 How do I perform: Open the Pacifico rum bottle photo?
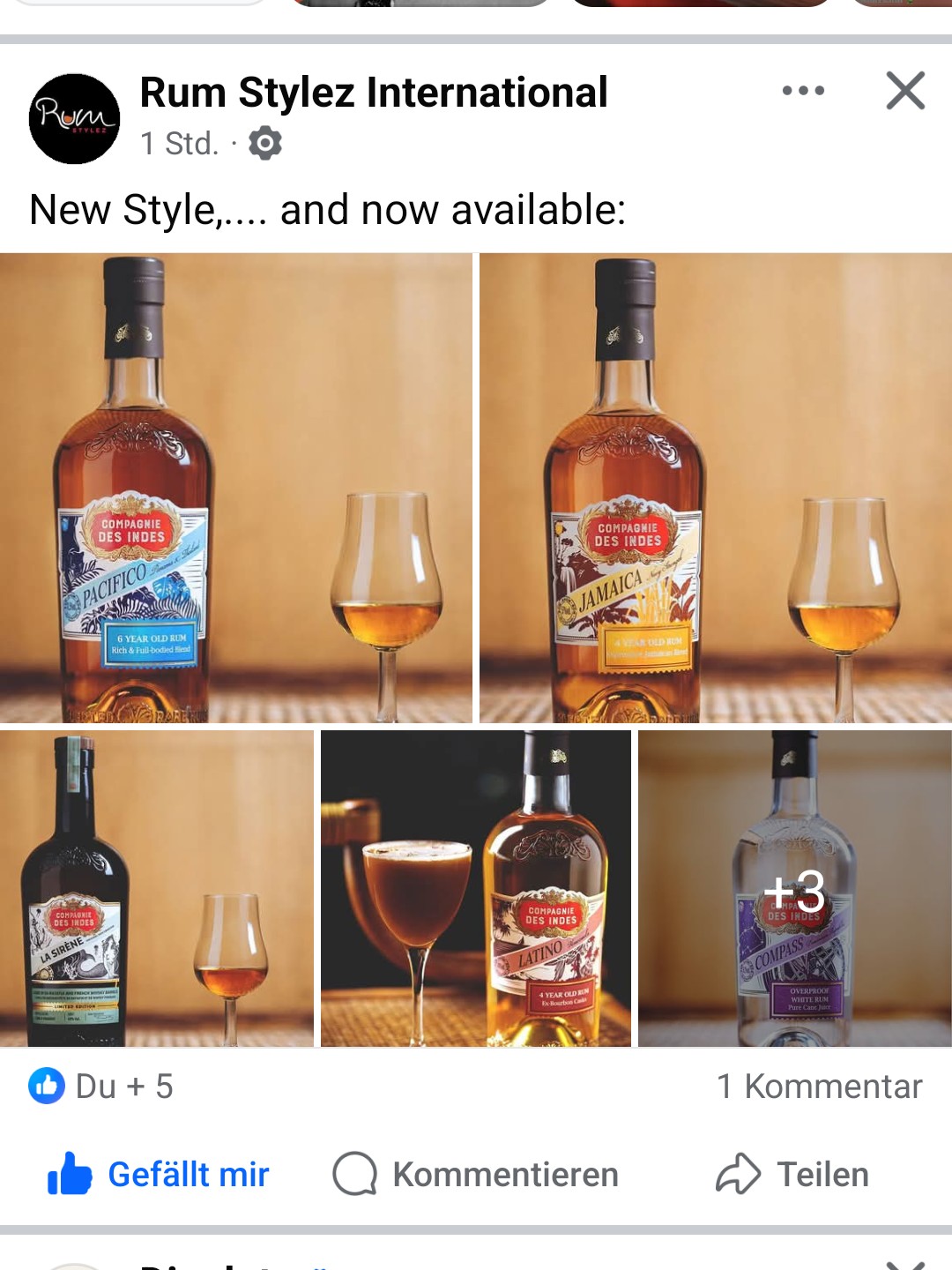235,488
